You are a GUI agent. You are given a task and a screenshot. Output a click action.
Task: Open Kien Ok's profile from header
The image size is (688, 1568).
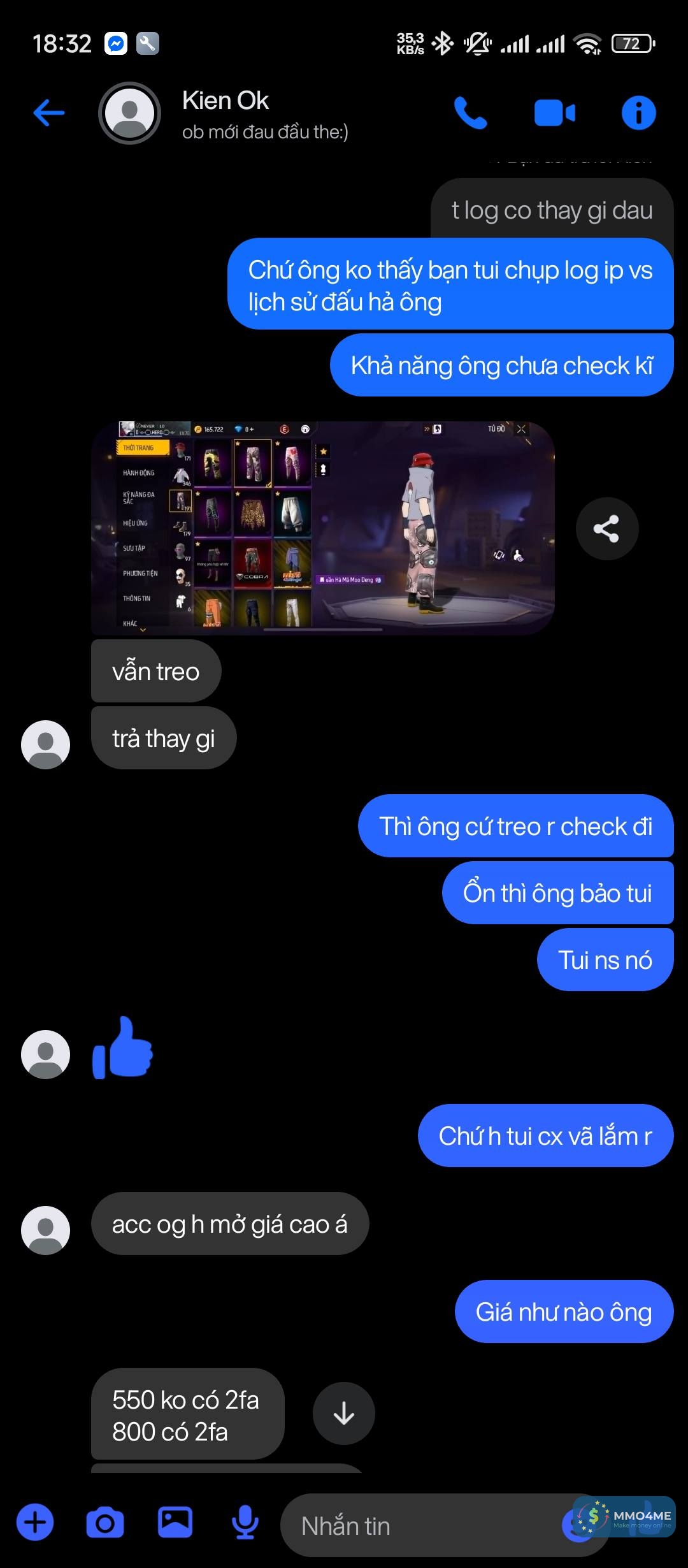tap(226, 113)
